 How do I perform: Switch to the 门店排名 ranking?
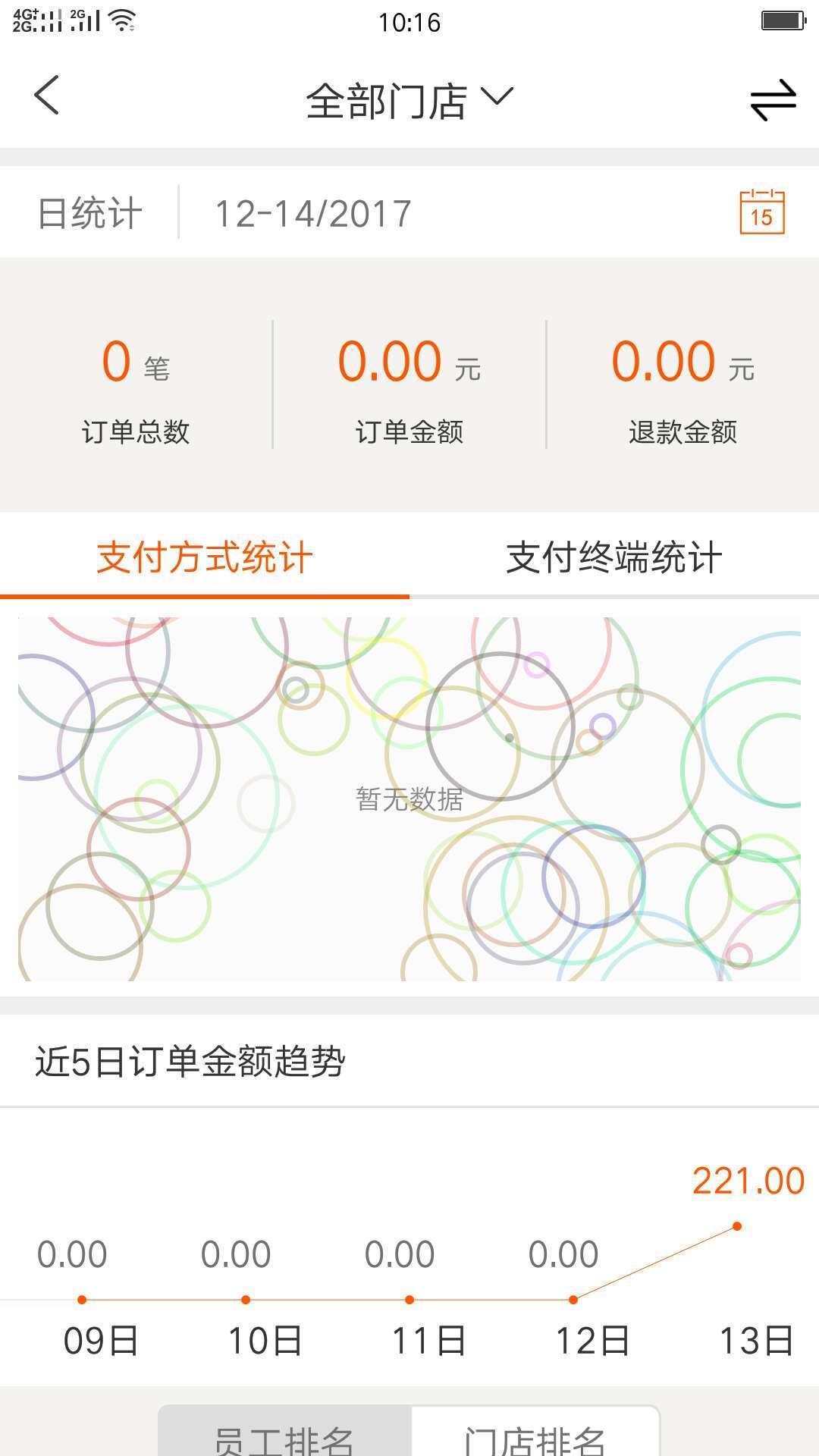tap(535, 1432)
